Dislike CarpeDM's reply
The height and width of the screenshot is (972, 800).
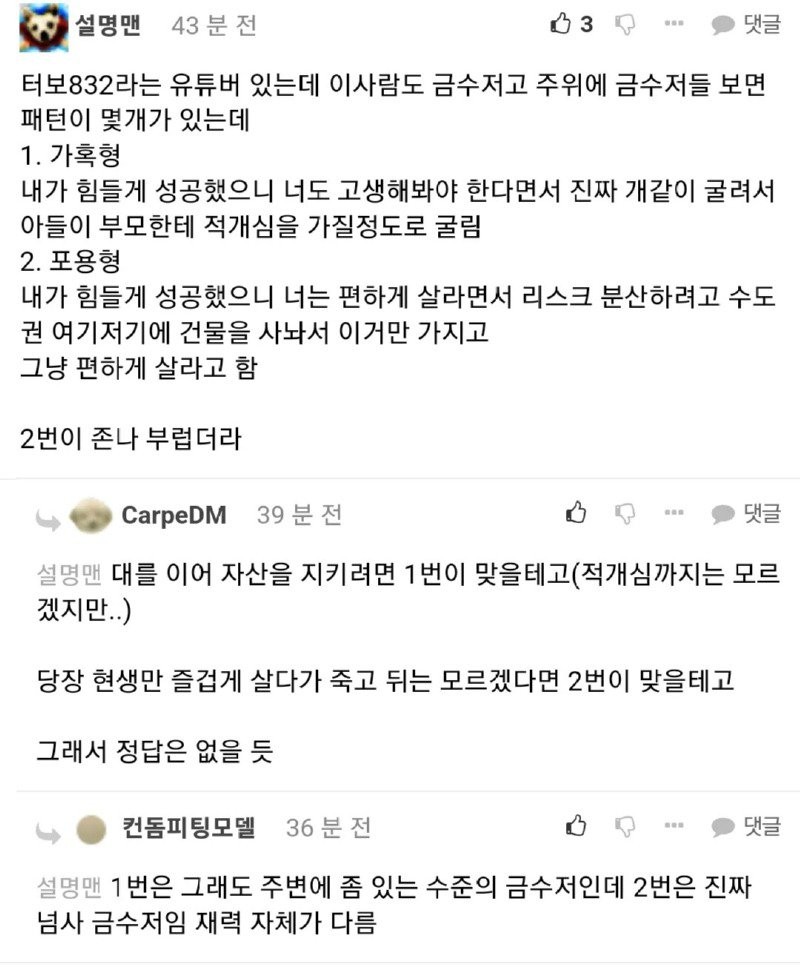pos(625,514)
